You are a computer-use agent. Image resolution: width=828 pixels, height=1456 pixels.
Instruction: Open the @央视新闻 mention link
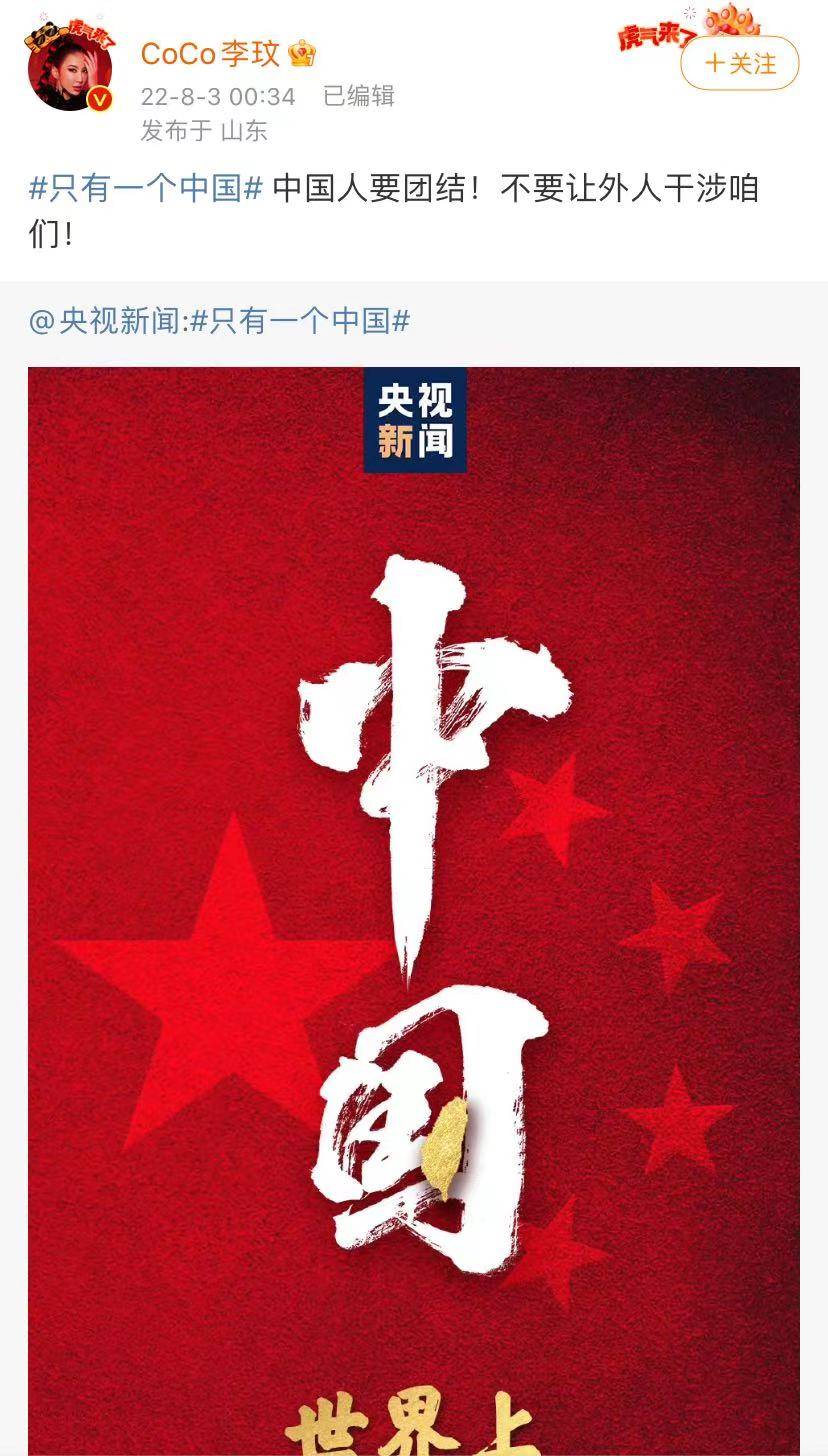(x=105, y=321)
